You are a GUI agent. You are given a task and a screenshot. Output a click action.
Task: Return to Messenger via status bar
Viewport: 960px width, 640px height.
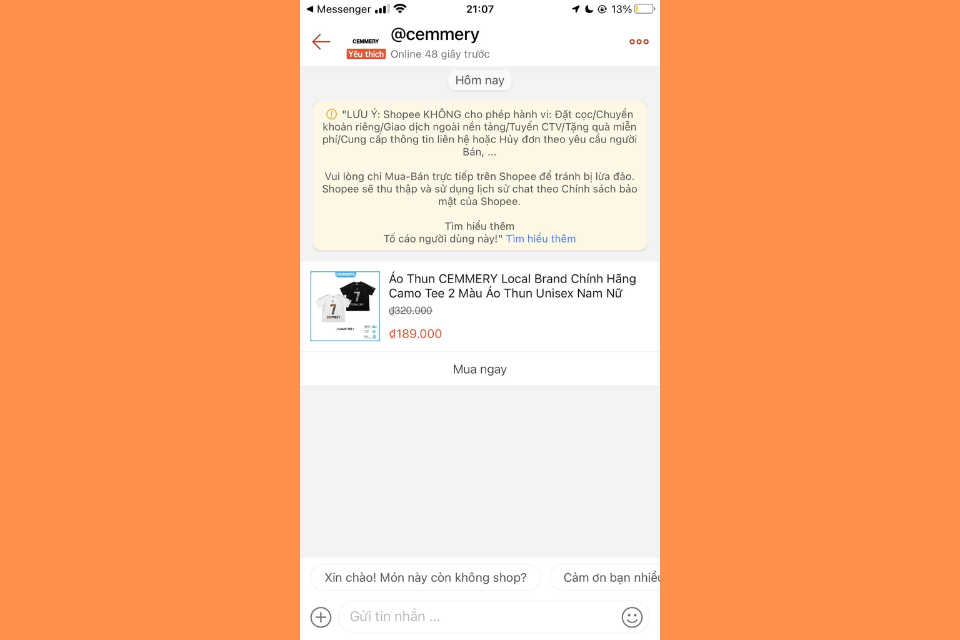[338, 9]
